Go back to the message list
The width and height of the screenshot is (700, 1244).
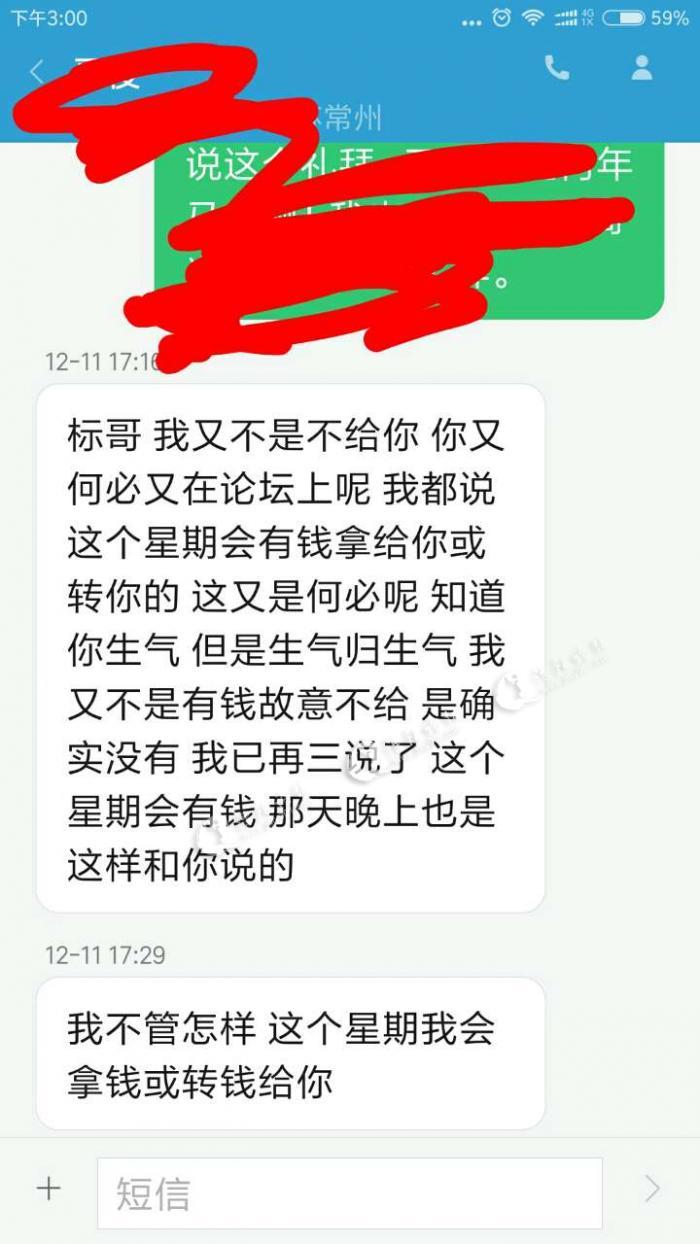37,71
